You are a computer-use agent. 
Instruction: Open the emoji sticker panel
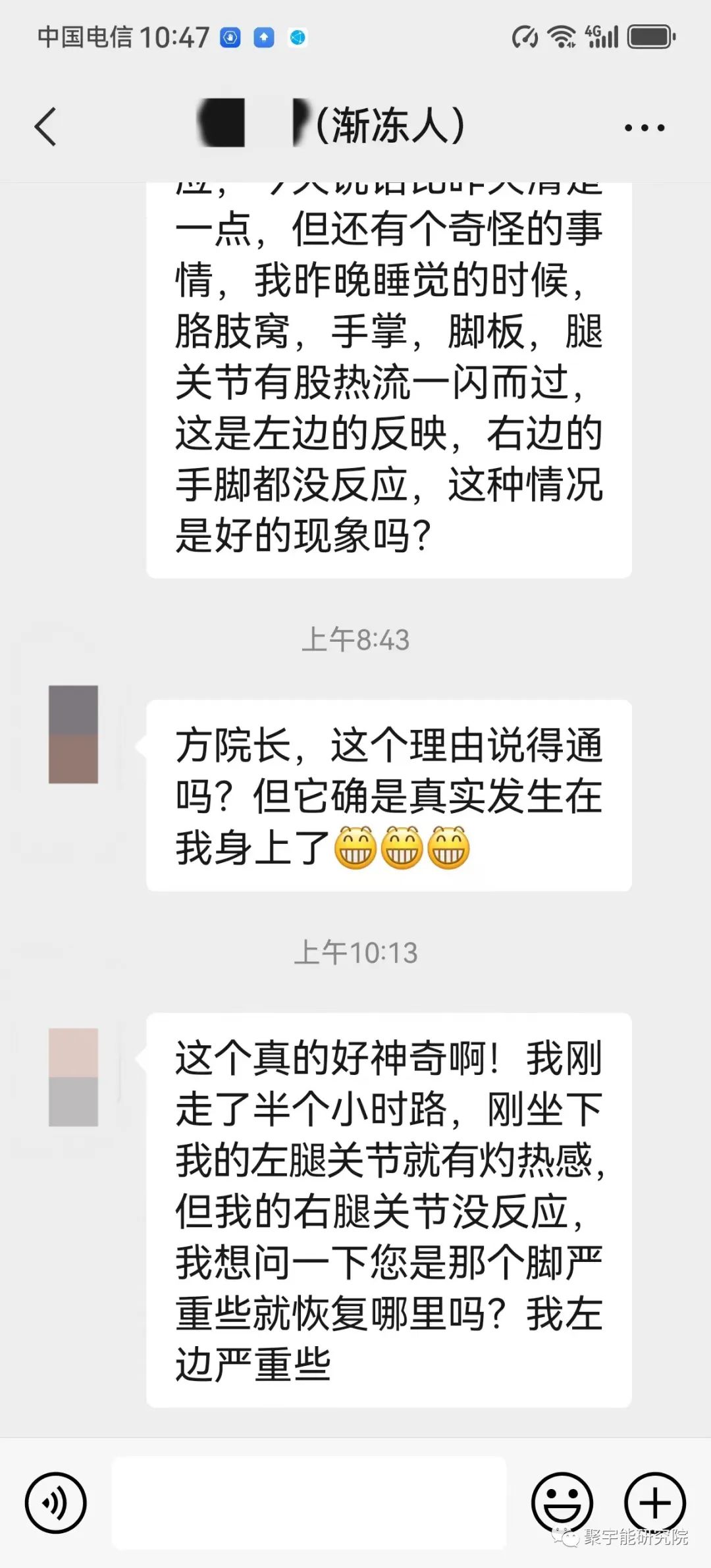562,1502
